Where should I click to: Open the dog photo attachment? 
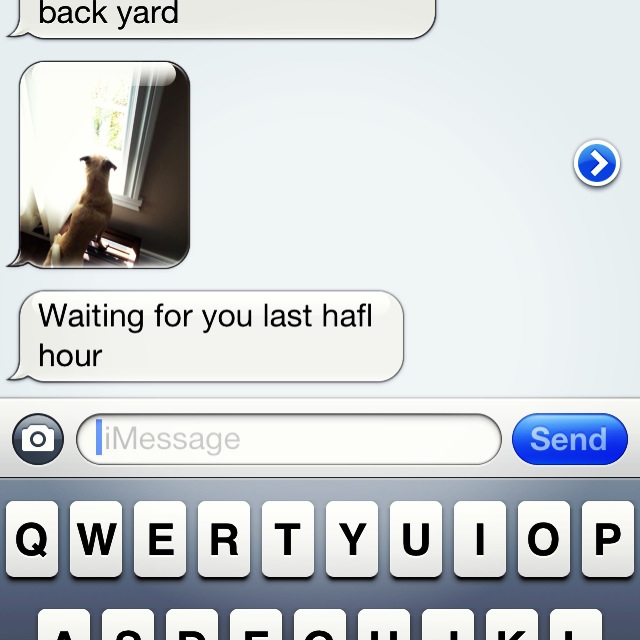[104, 165]
